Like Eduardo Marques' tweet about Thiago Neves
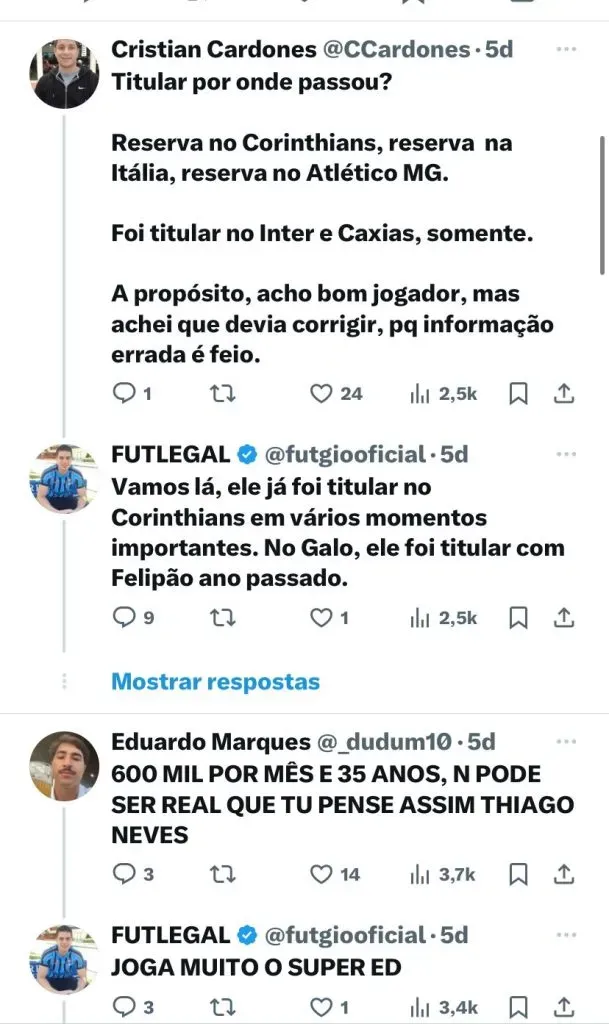The width and height of the screenshot is (609, 1024). pos(321,874)
